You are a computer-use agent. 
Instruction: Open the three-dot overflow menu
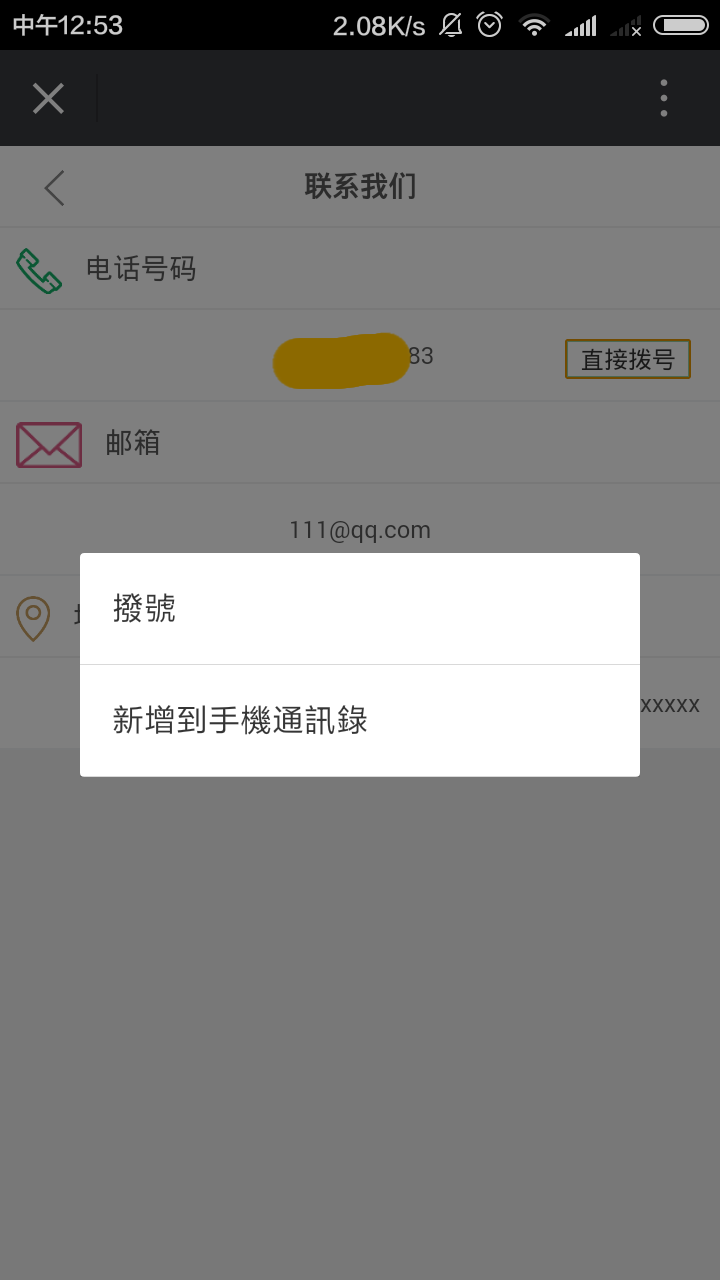point(663,98)
